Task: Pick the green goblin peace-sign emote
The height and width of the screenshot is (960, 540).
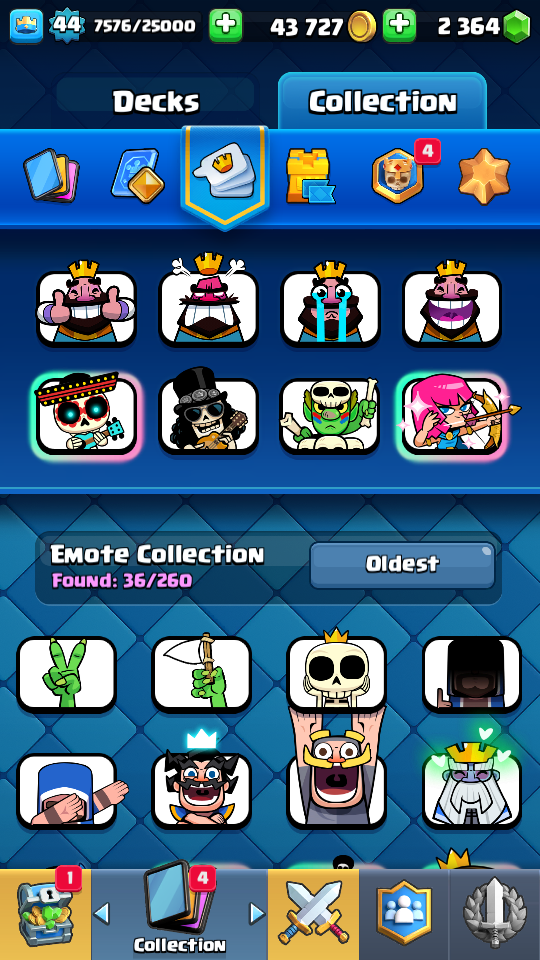Action: 67,674
